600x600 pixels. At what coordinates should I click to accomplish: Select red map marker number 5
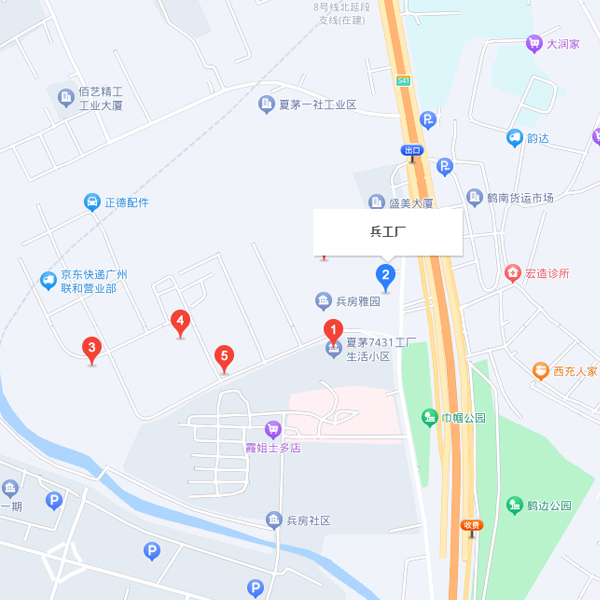pyautogui.click(x=225, y=356)
